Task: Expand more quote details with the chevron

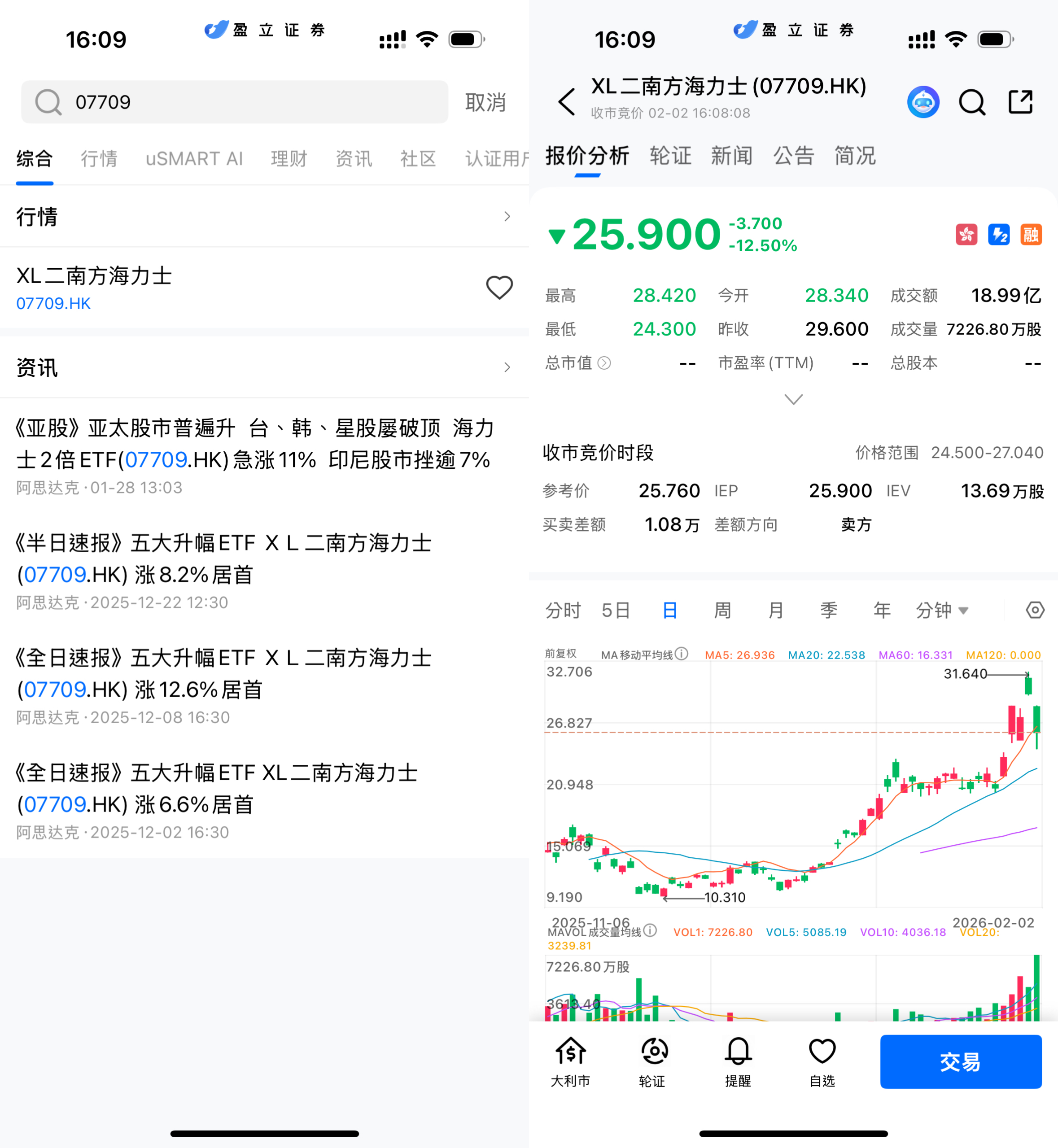Action: click(793, 399)
